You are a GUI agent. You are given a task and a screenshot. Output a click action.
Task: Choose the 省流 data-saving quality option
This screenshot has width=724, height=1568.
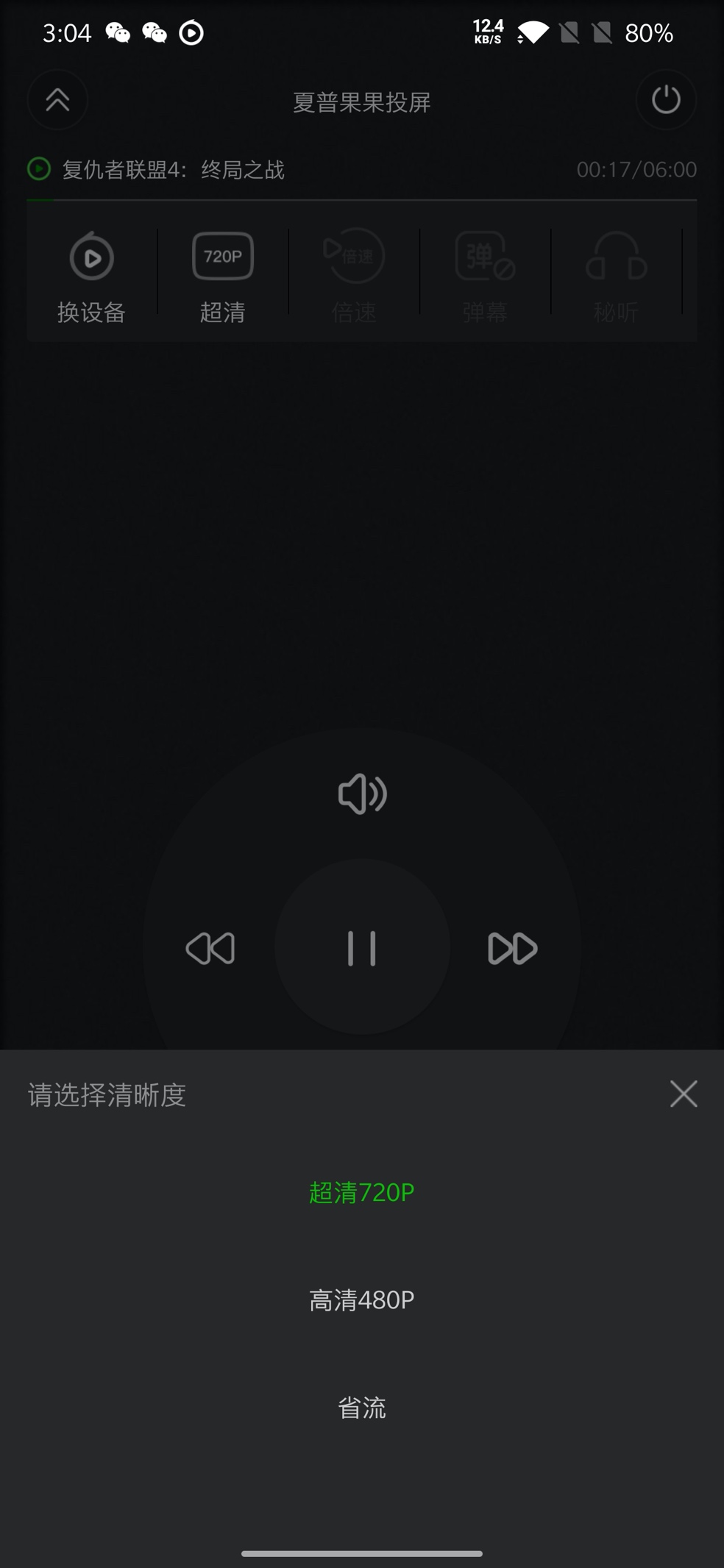362,1407
